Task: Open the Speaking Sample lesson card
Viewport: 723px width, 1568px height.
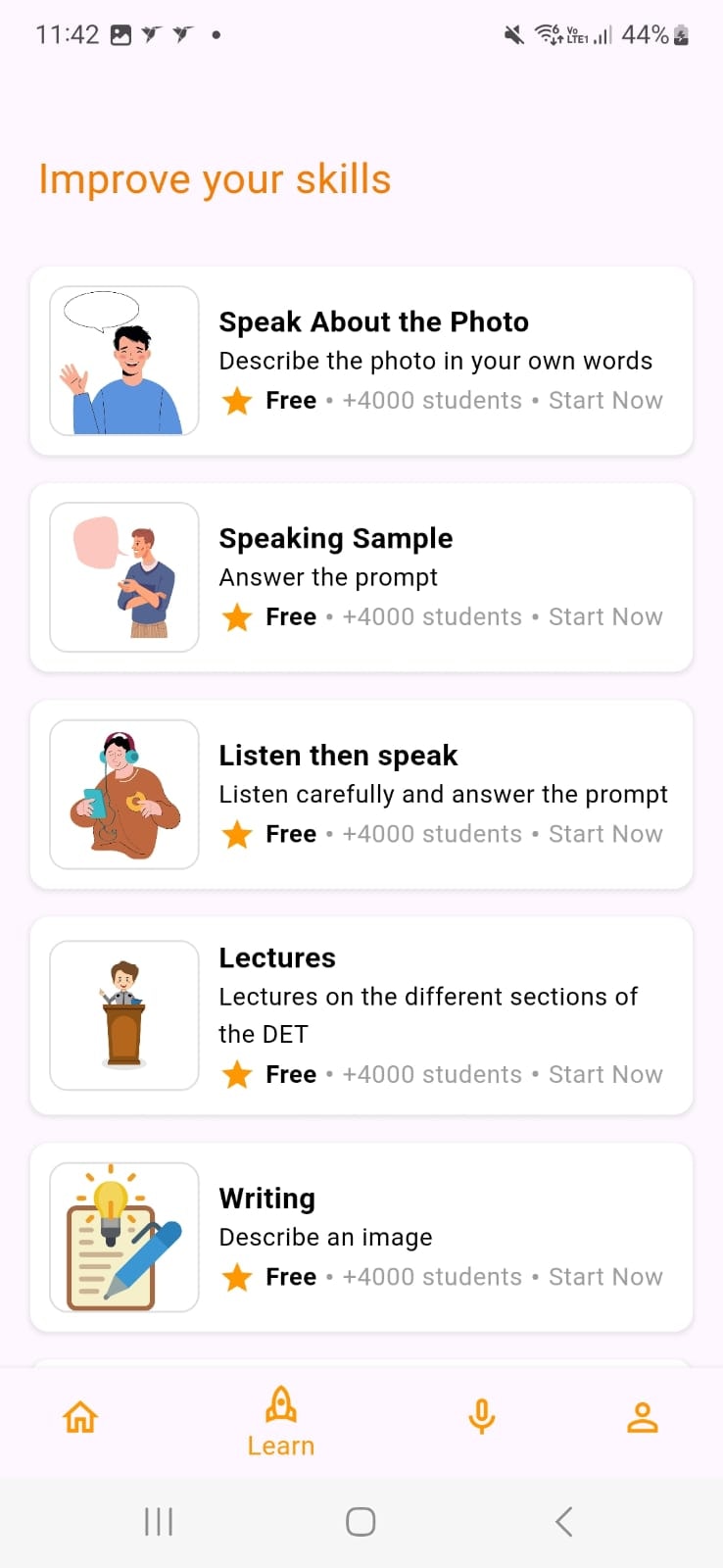Action: click(x=361, y=577)
